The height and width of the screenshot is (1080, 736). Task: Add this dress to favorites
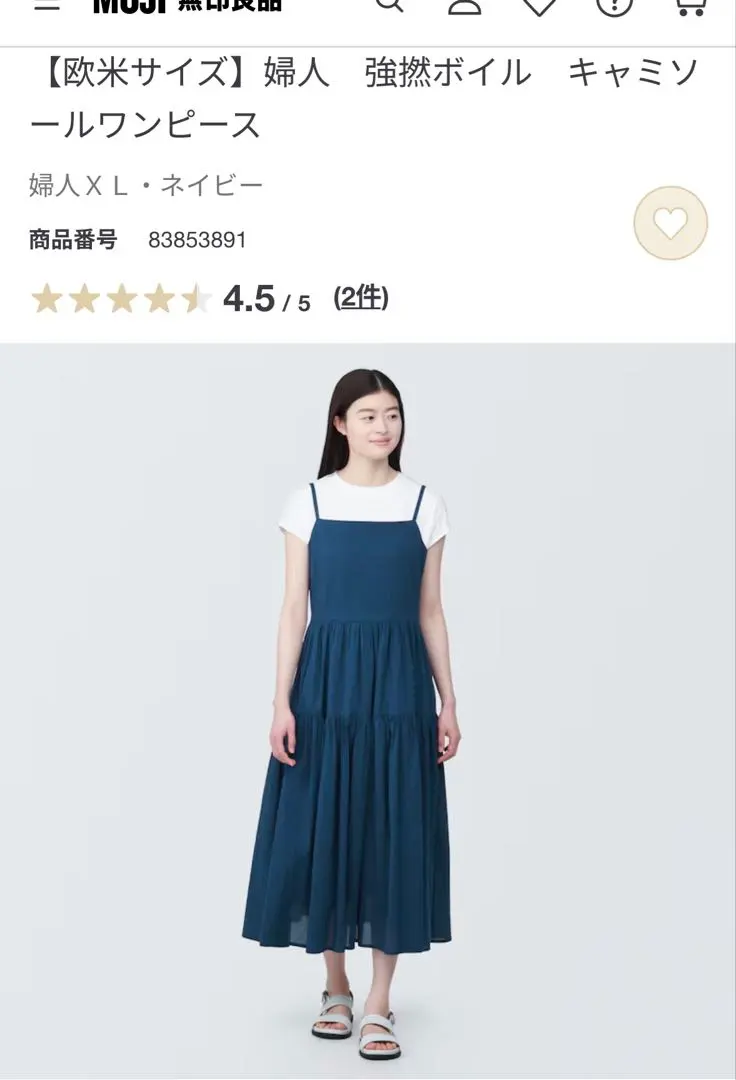[670, 223]
